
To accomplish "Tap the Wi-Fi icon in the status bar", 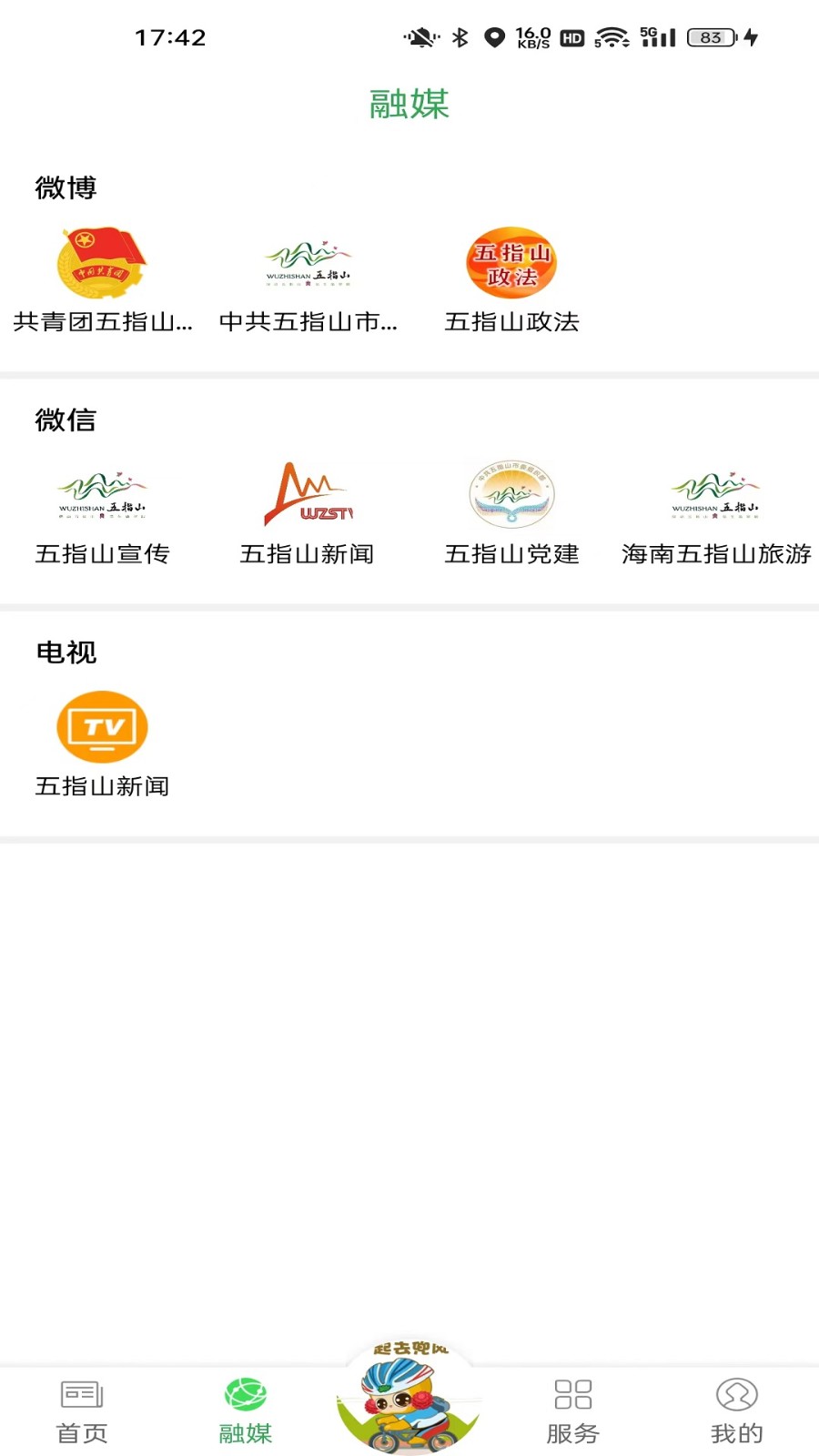I will pos(611,37).
